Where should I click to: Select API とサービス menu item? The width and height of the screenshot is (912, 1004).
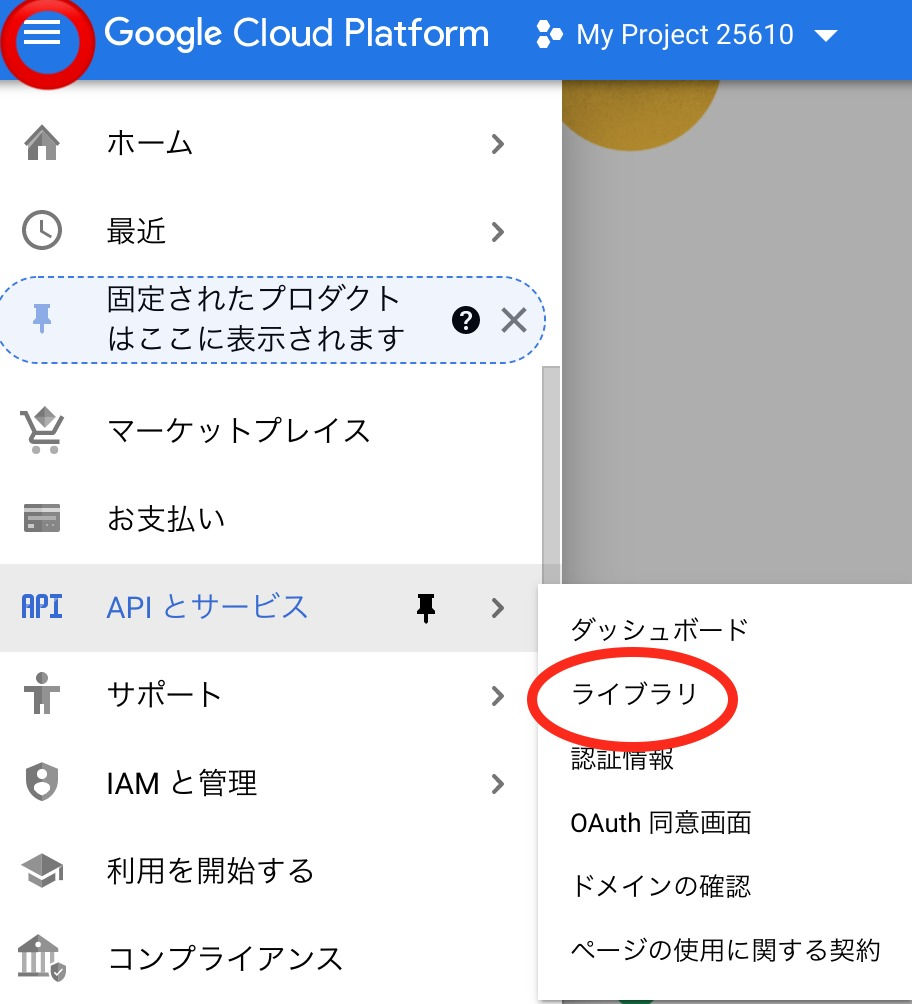[207, 607]
